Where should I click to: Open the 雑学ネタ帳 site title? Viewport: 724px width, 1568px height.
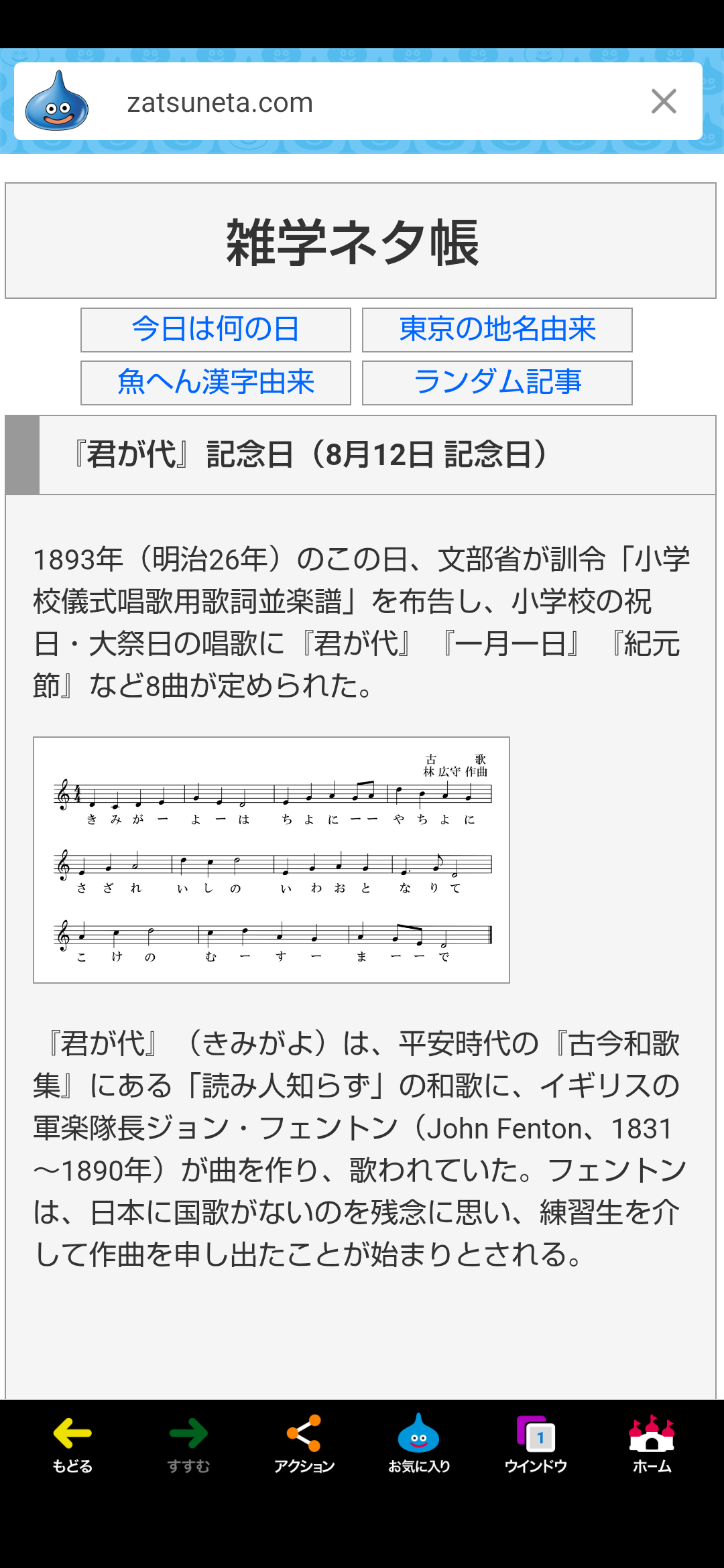tap(353, 242)
